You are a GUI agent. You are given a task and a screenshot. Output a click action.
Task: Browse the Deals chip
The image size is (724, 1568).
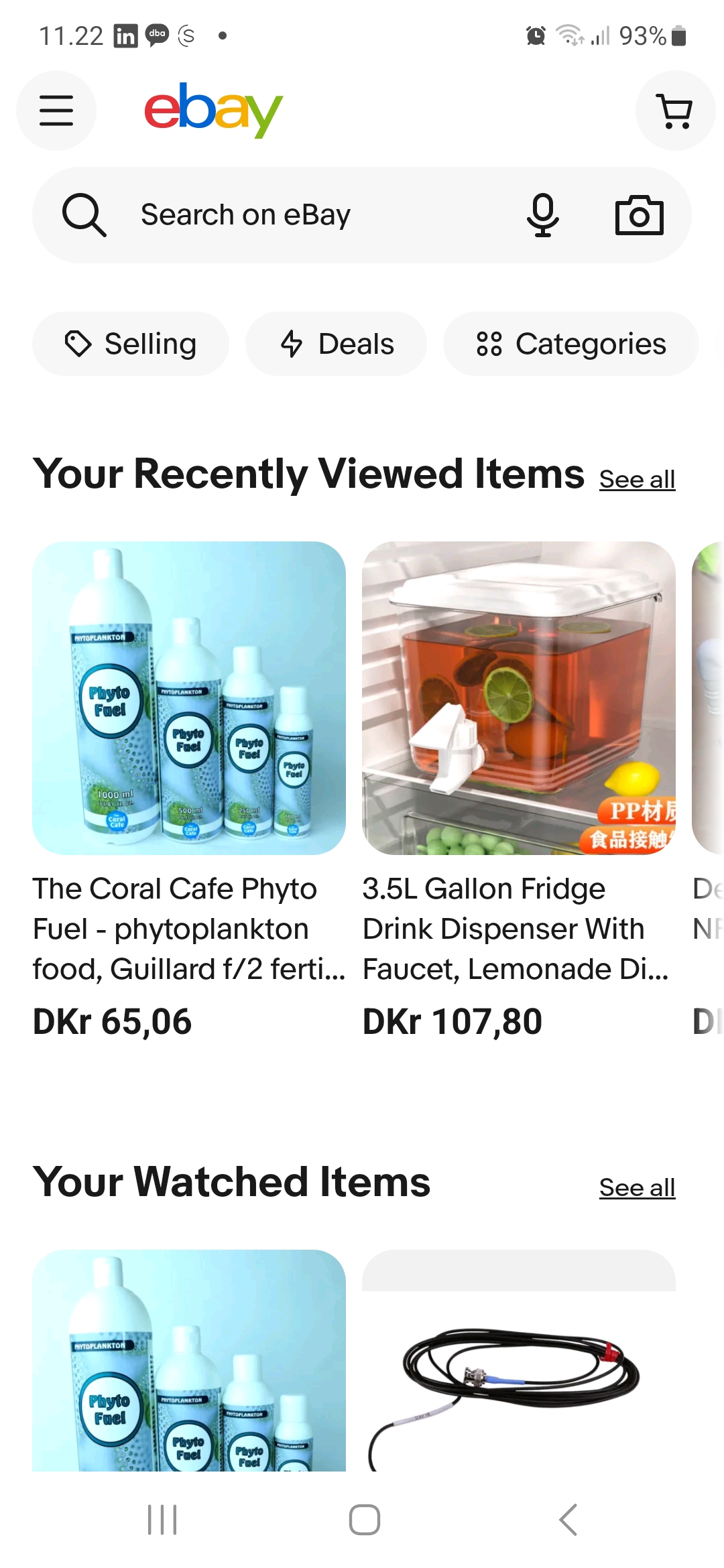point(336,344)
